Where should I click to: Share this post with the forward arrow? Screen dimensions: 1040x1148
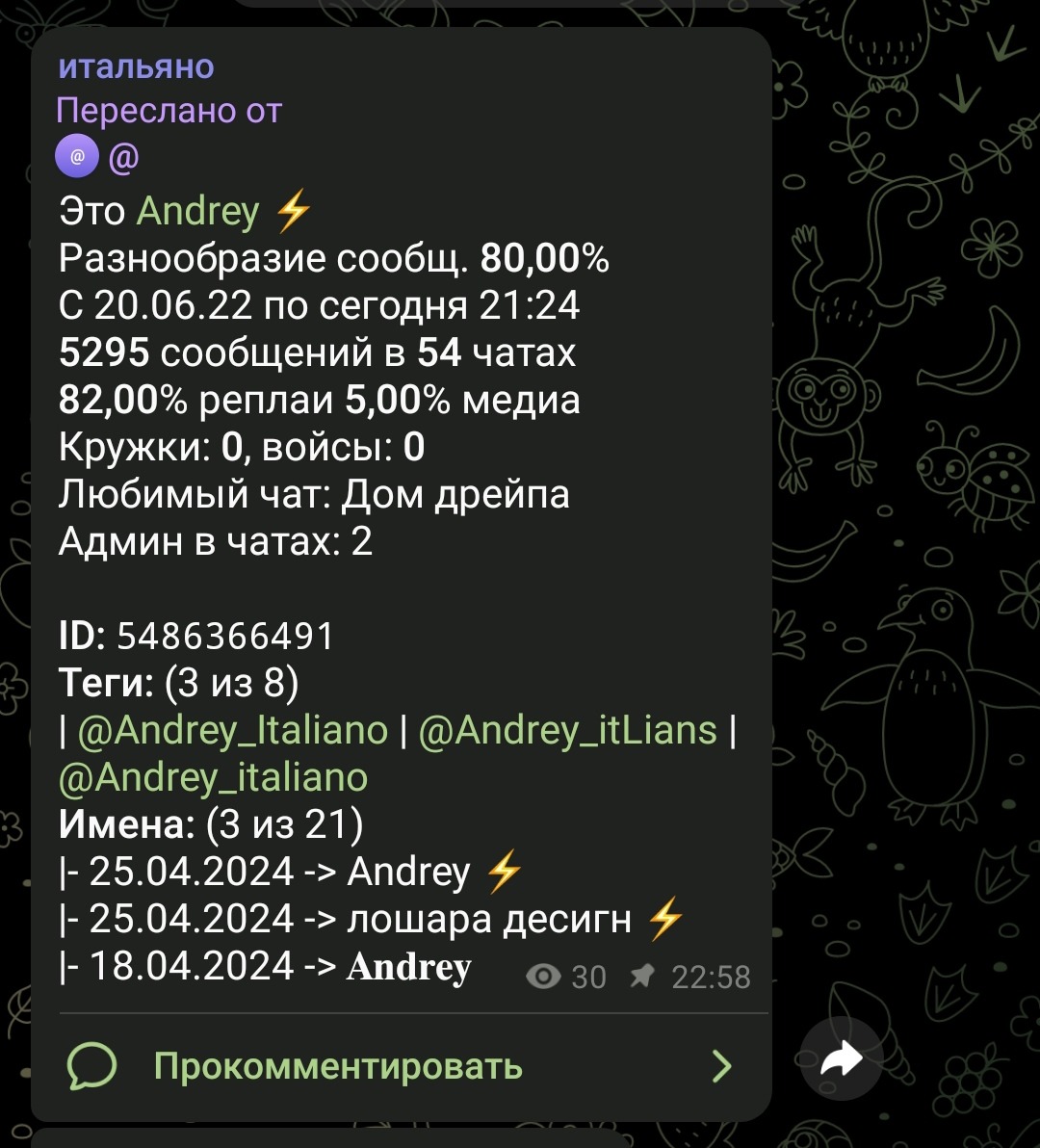click(841, 1059)
